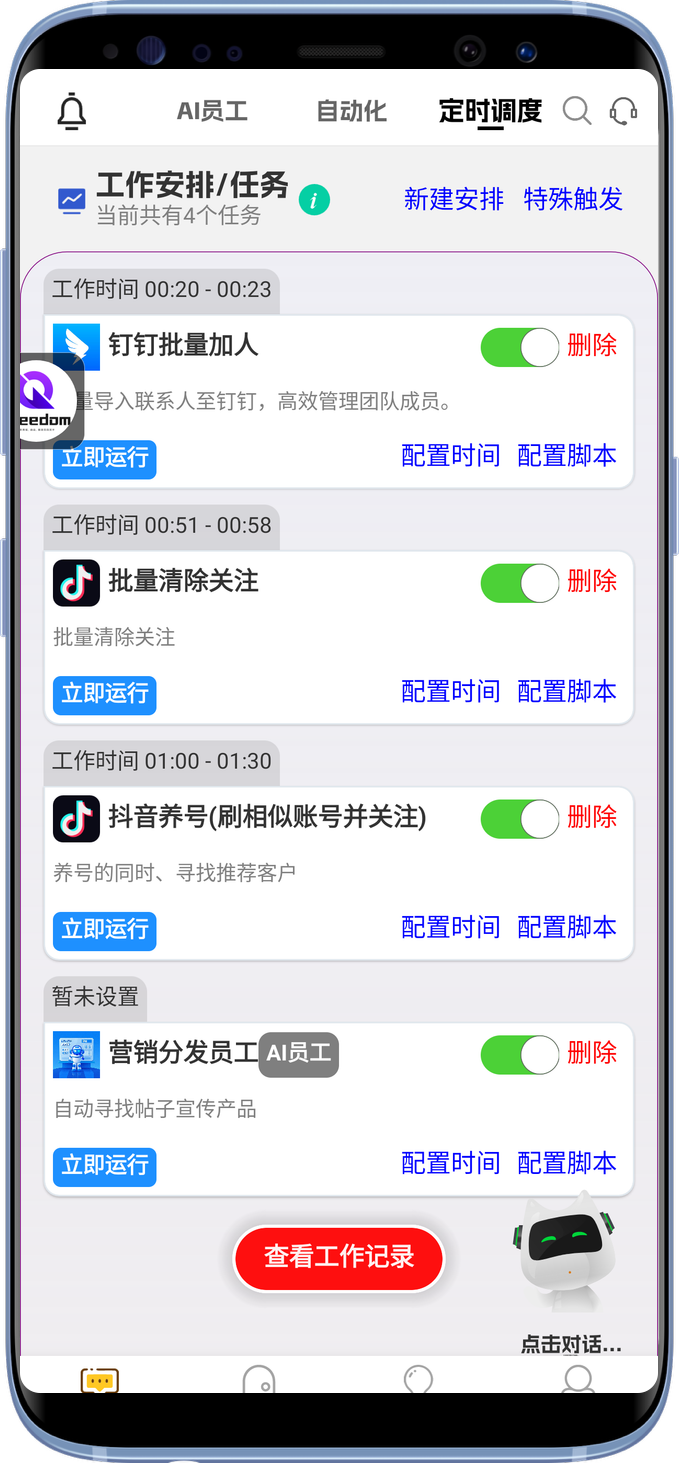Switch to the 自动化 tab
Viewport: 679px width, 1463px height.
pyautogui.click(x=351, y=111)
